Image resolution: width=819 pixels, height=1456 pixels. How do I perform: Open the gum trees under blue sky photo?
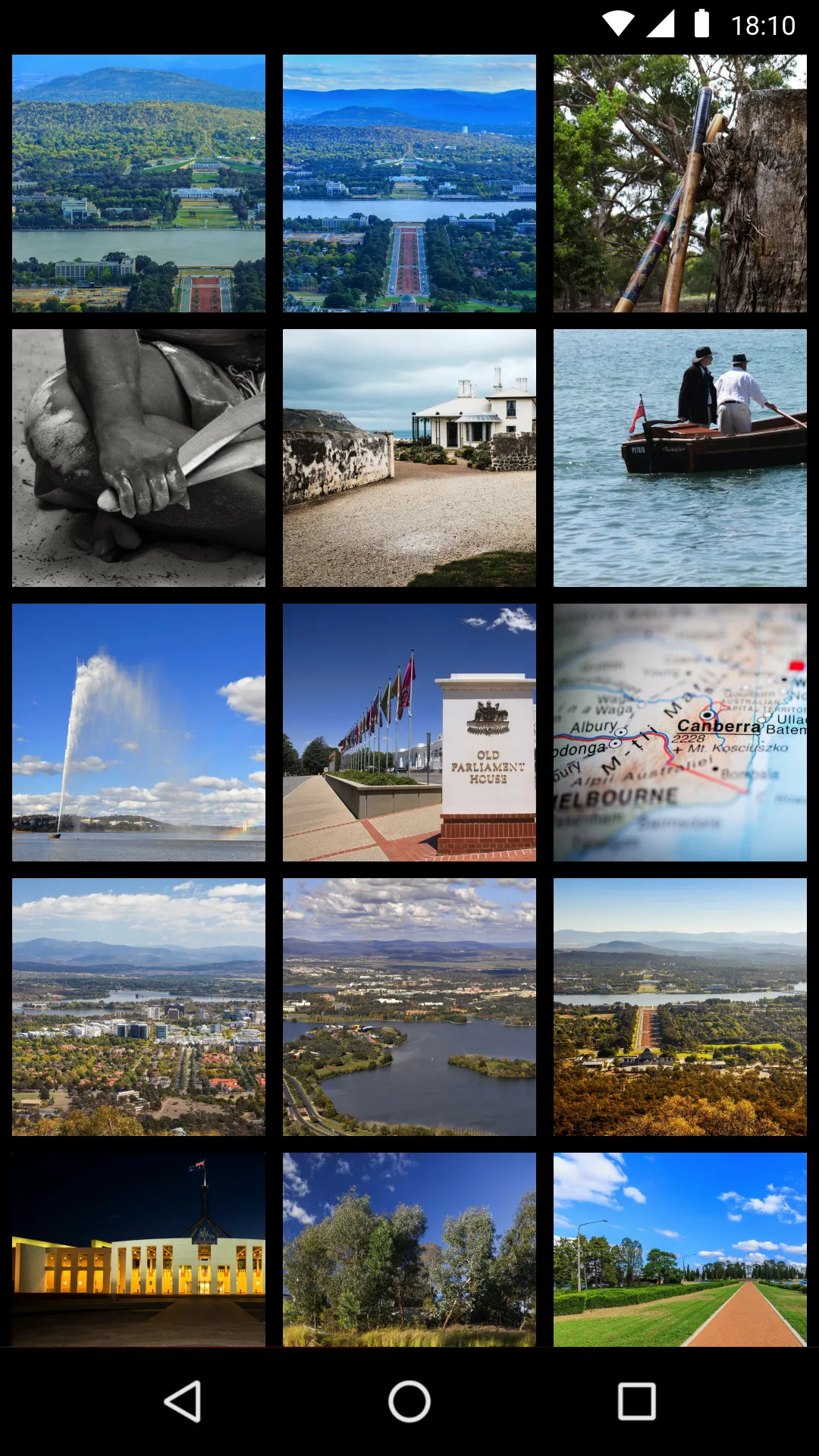coord(409,1250)
